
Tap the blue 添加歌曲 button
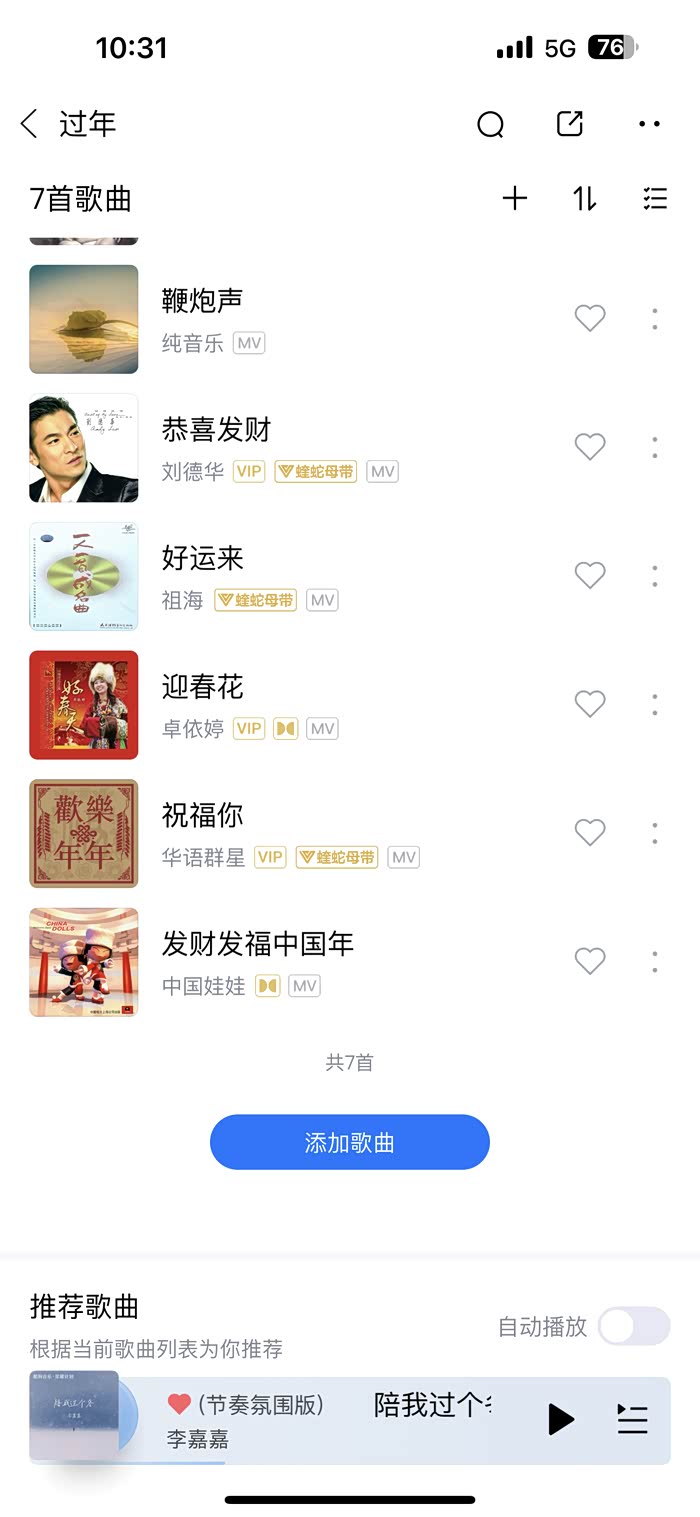pyautogui.click(x=349, y=1142)
